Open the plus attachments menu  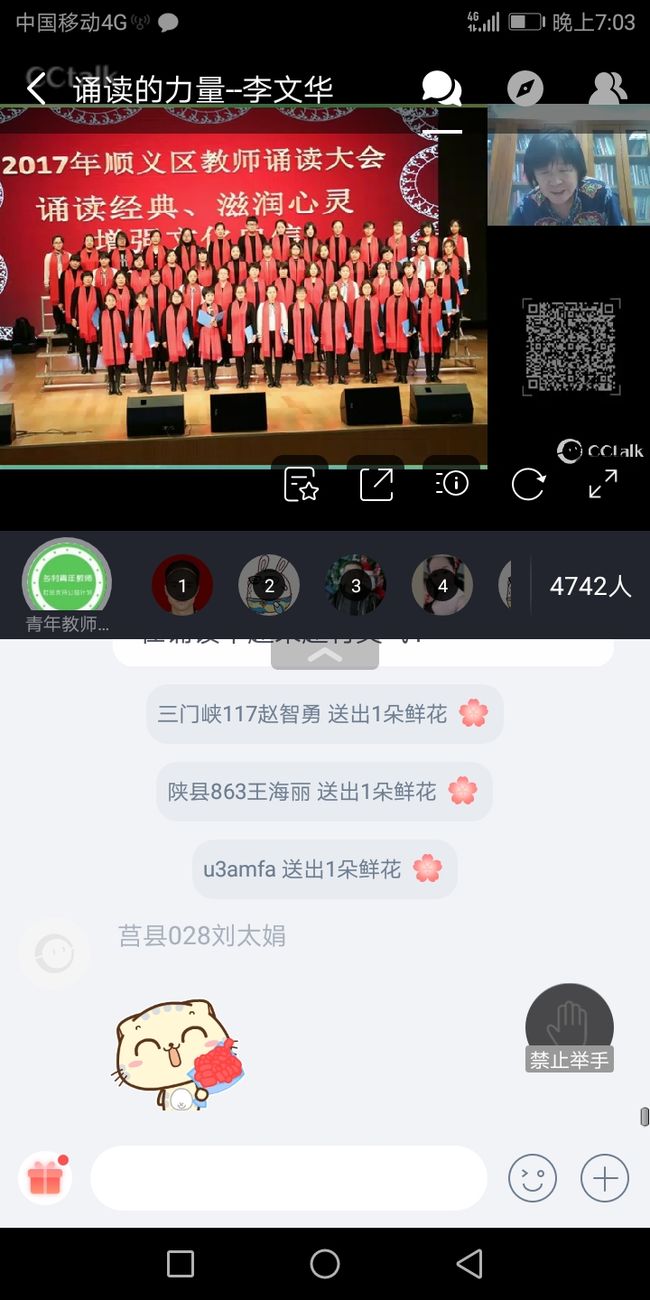(x=605, y=1178)
